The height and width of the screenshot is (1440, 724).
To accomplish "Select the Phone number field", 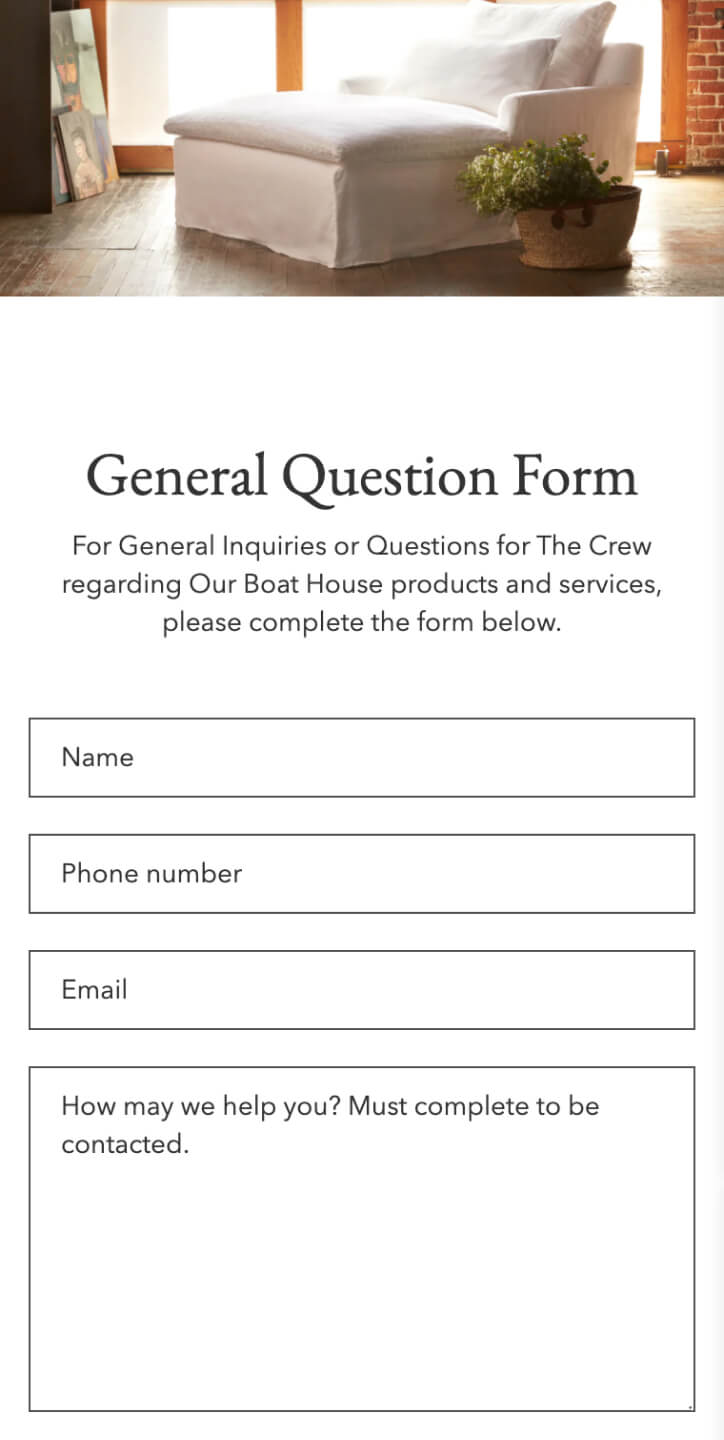I will point(362,873).
